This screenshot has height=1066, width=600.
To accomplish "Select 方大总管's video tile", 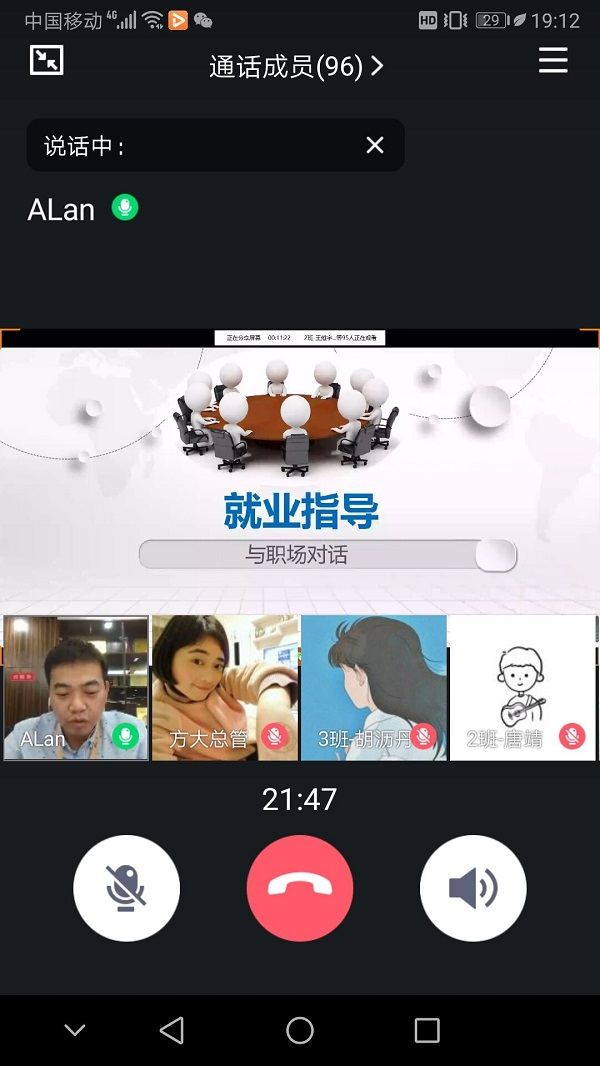I will [225, 688].
